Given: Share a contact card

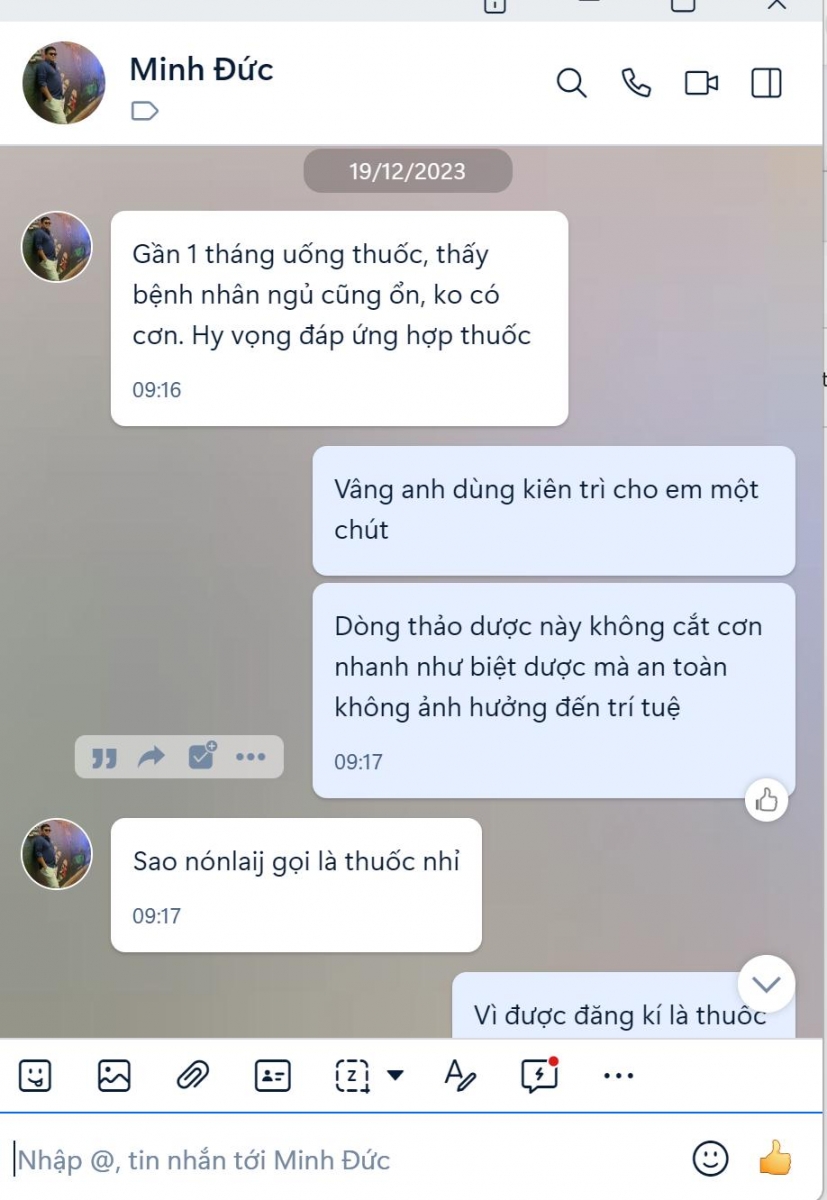Looking at the screenshot, I should (272, 1076).
